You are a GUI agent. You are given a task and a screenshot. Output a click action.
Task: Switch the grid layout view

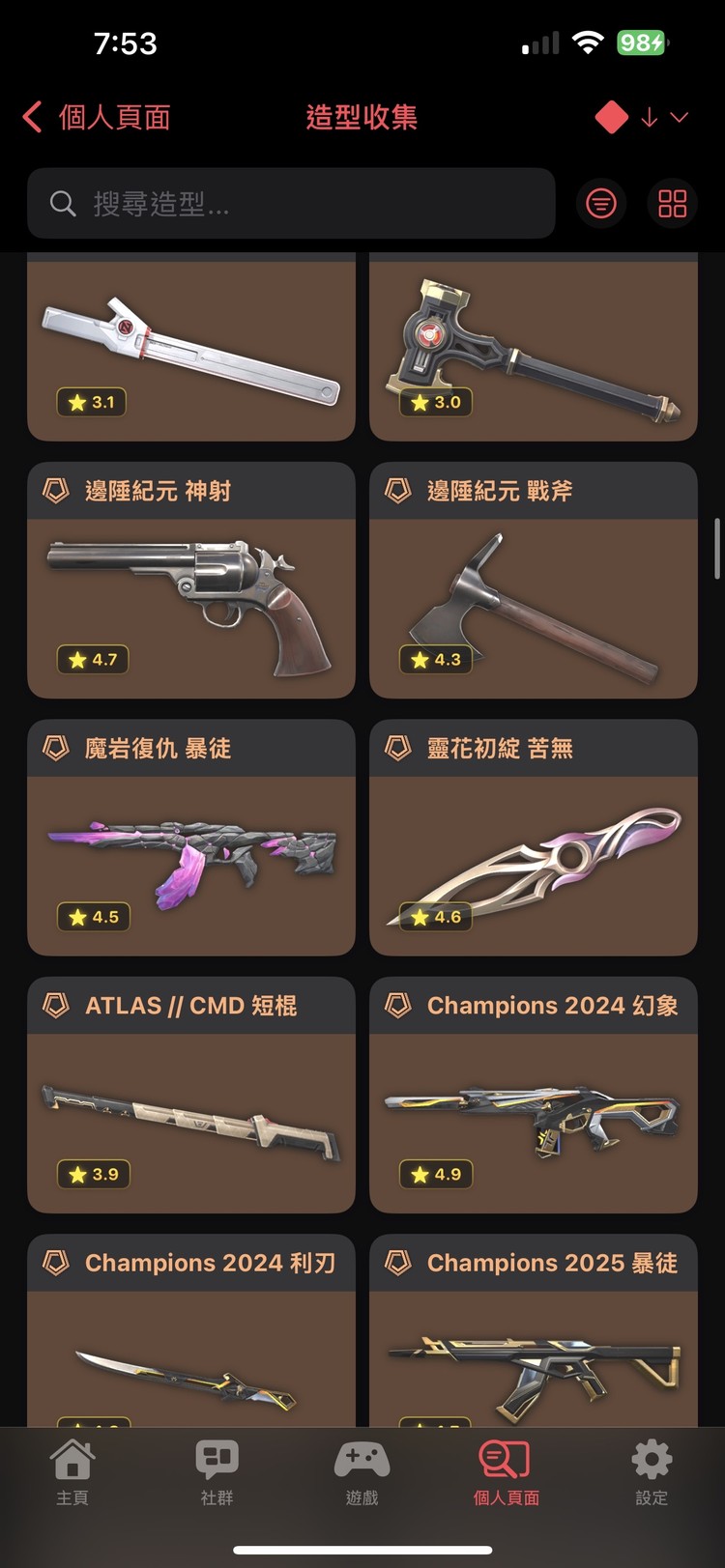point(672,204)
